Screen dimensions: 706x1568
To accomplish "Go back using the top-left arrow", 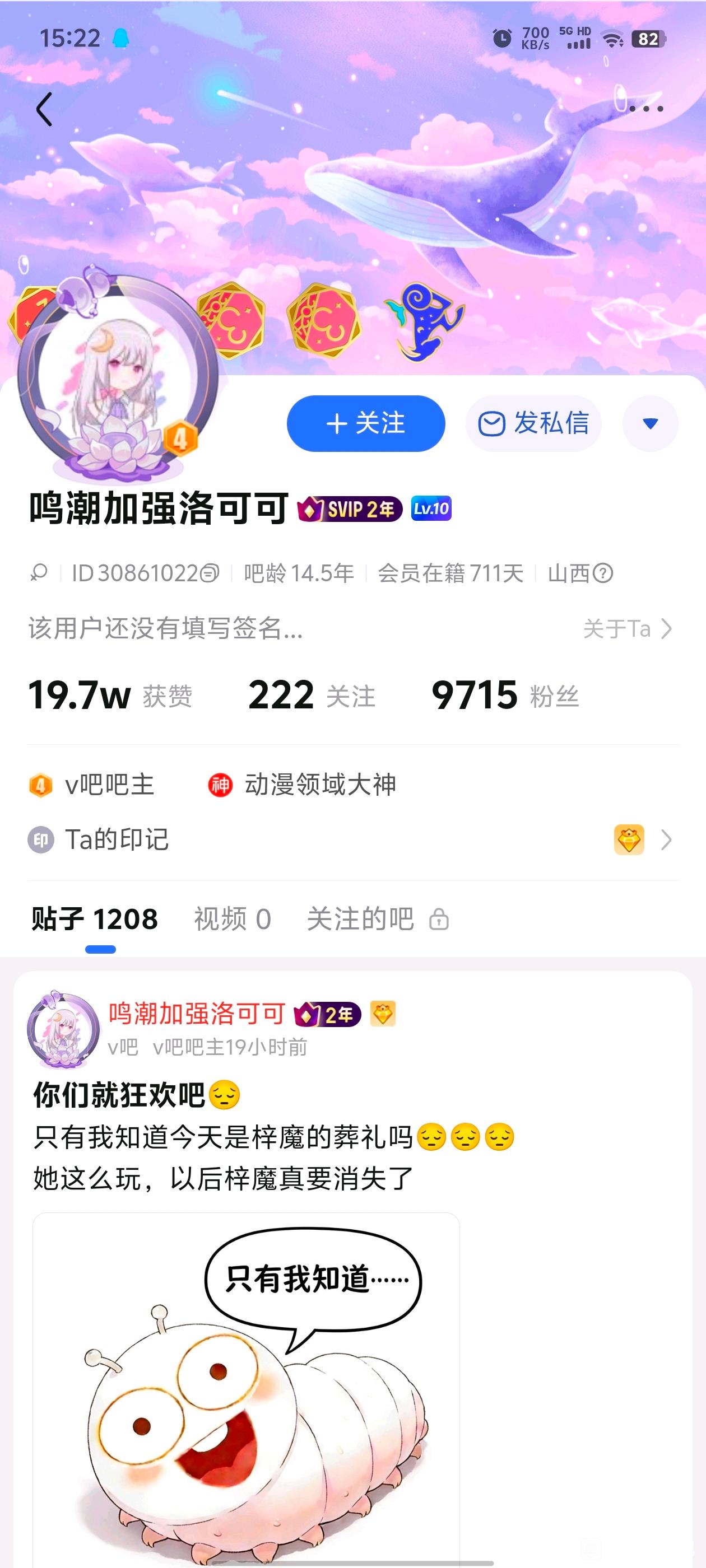I will coord(44,110).
